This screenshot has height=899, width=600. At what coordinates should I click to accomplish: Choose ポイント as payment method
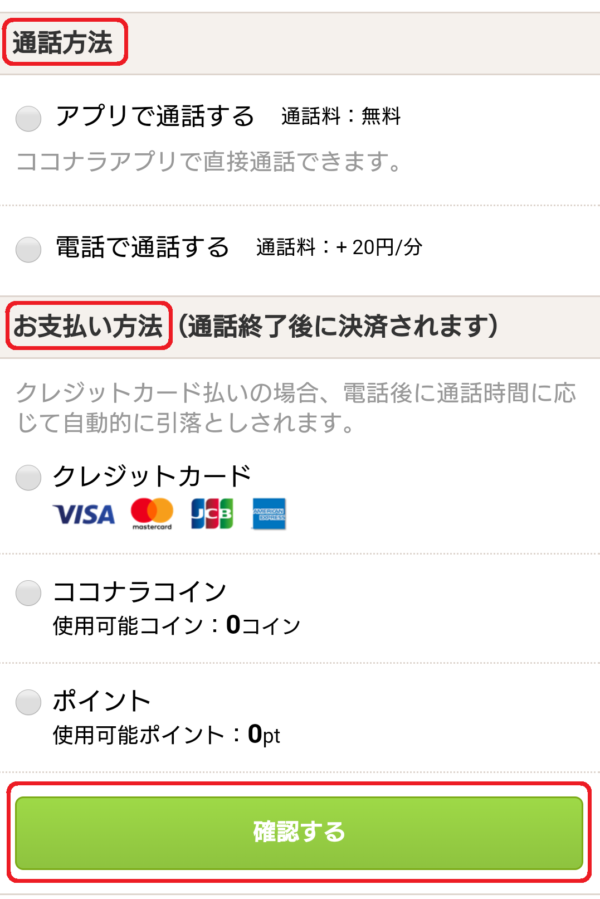pyautogui.click(x=29, y=701)
